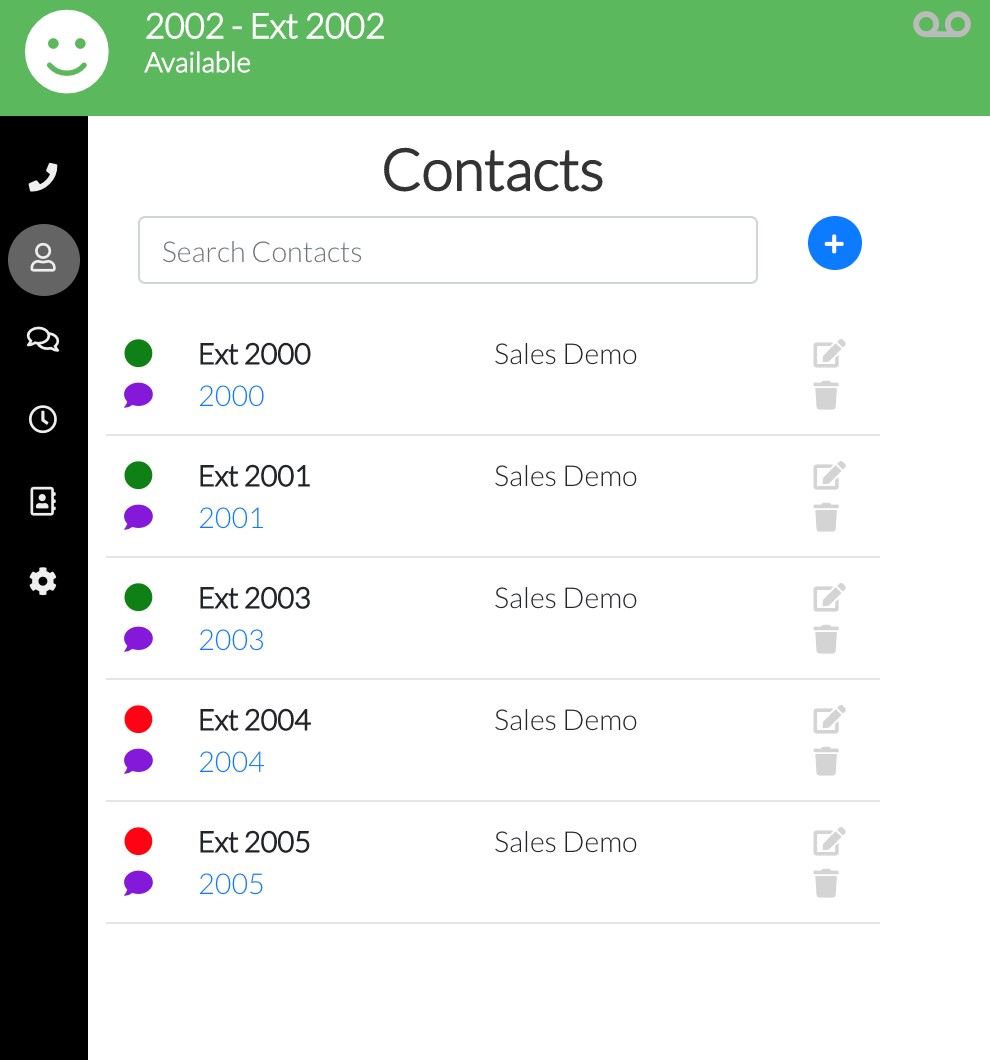
Task: Add a new contact with plus button
Action: pyautogui.click(x=834, y=243)
